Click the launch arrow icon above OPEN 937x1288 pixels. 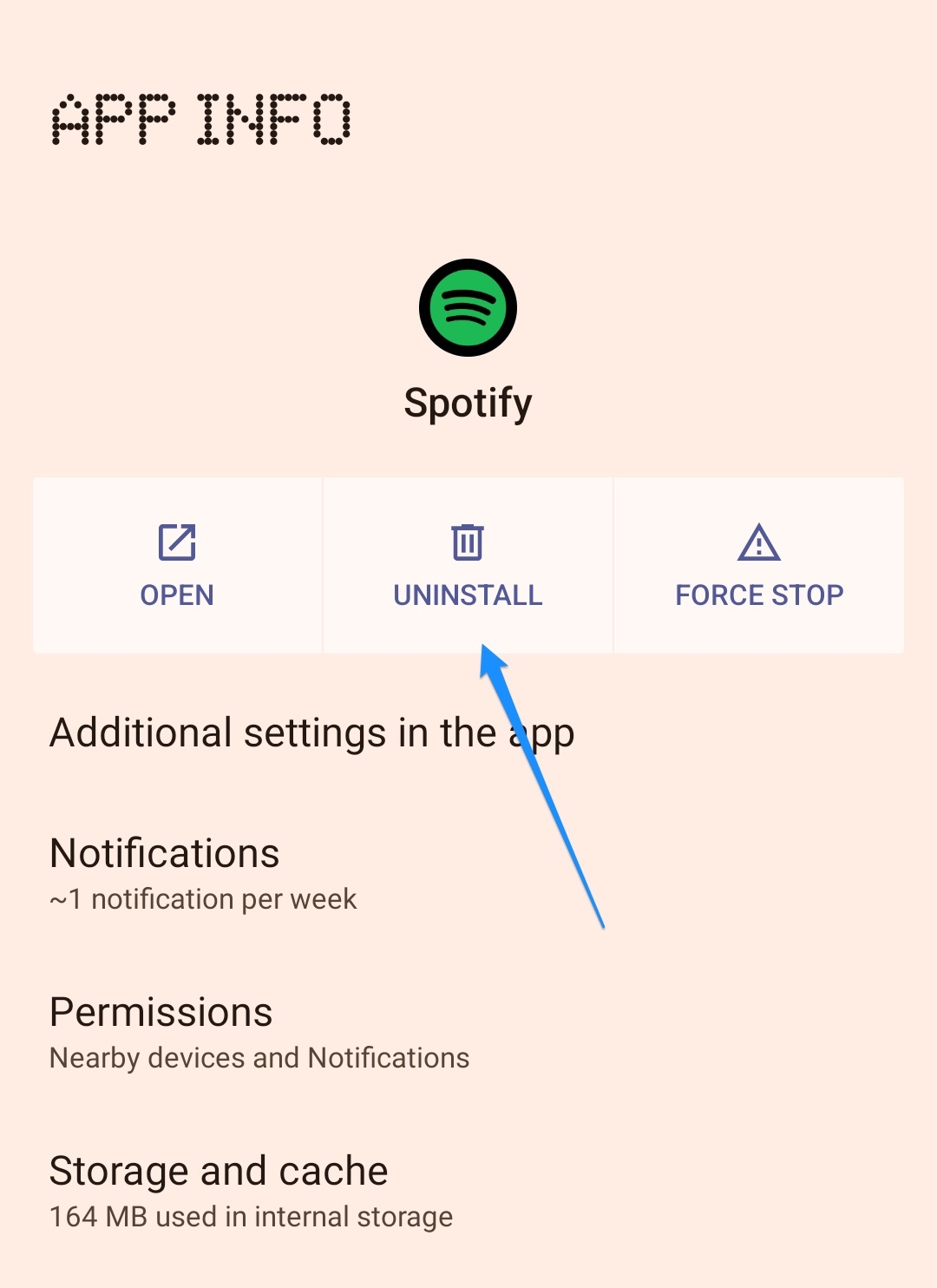point(177,542)
